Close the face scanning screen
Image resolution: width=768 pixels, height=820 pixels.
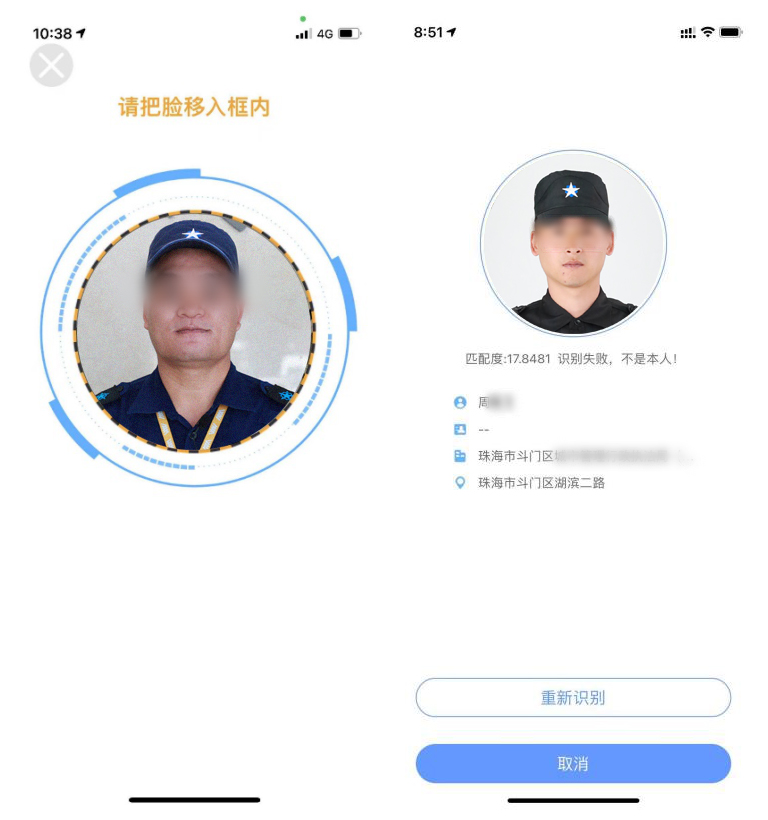[51, 66]
